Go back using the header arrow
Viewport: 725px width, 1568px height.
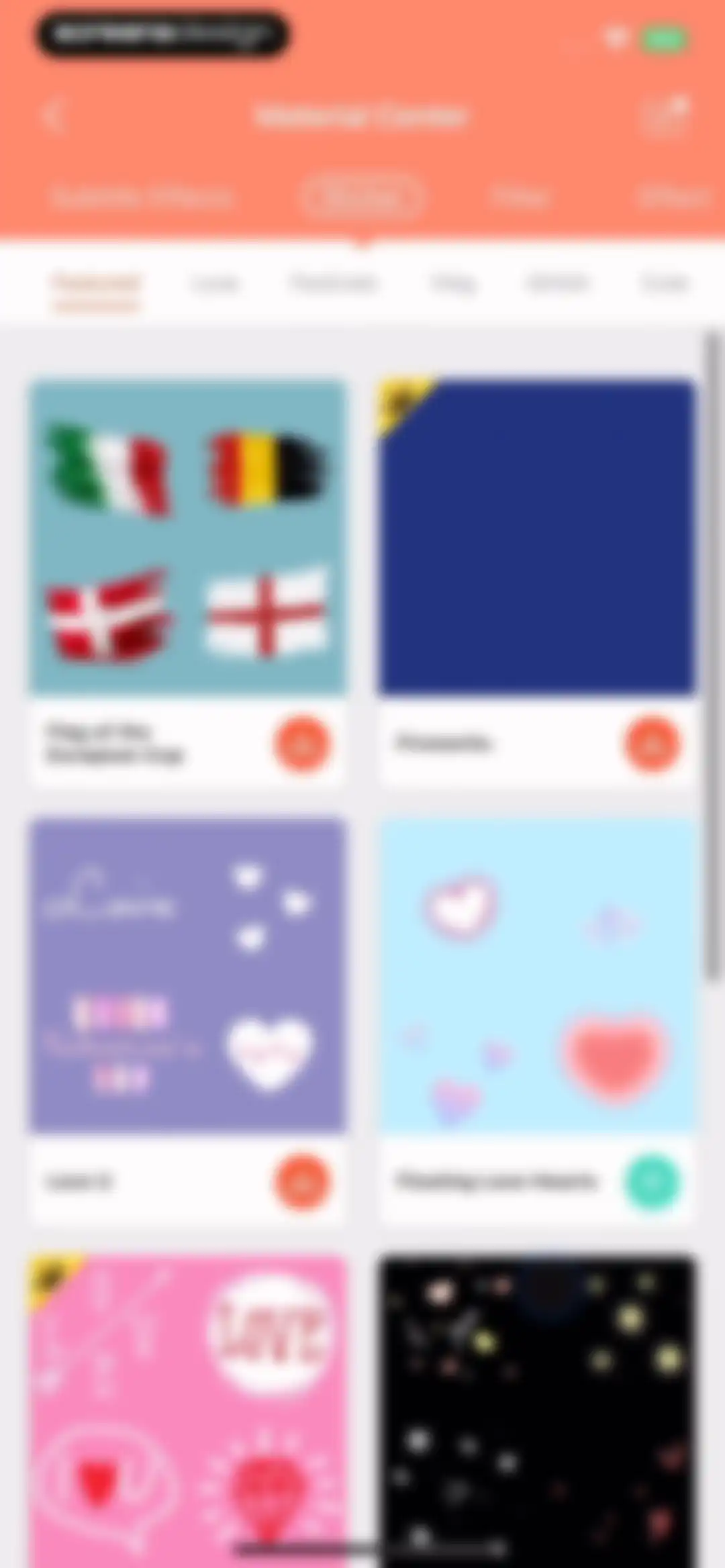pos(54,117)
